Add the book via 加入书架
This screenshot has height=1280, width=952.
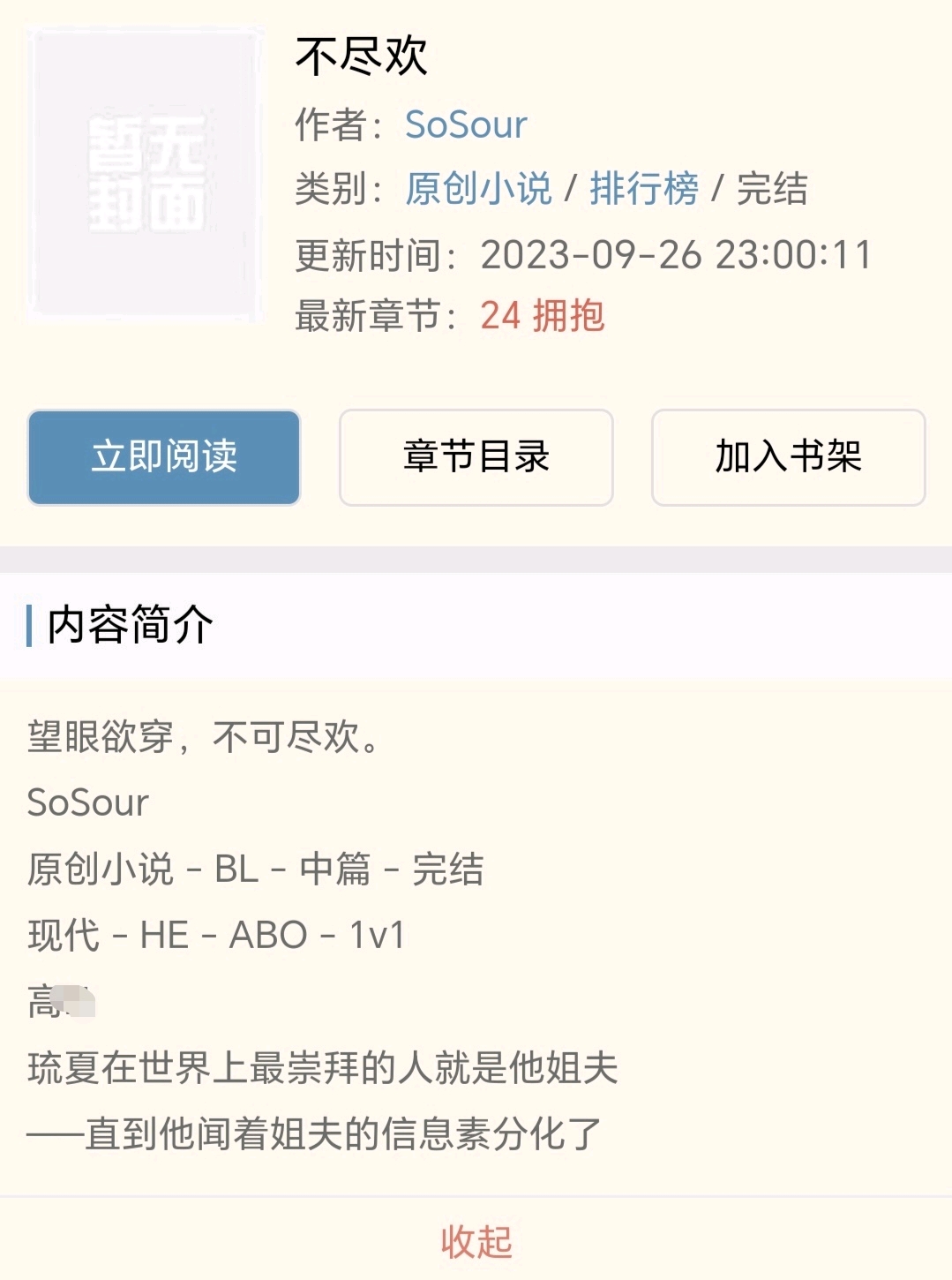(788, 457)
